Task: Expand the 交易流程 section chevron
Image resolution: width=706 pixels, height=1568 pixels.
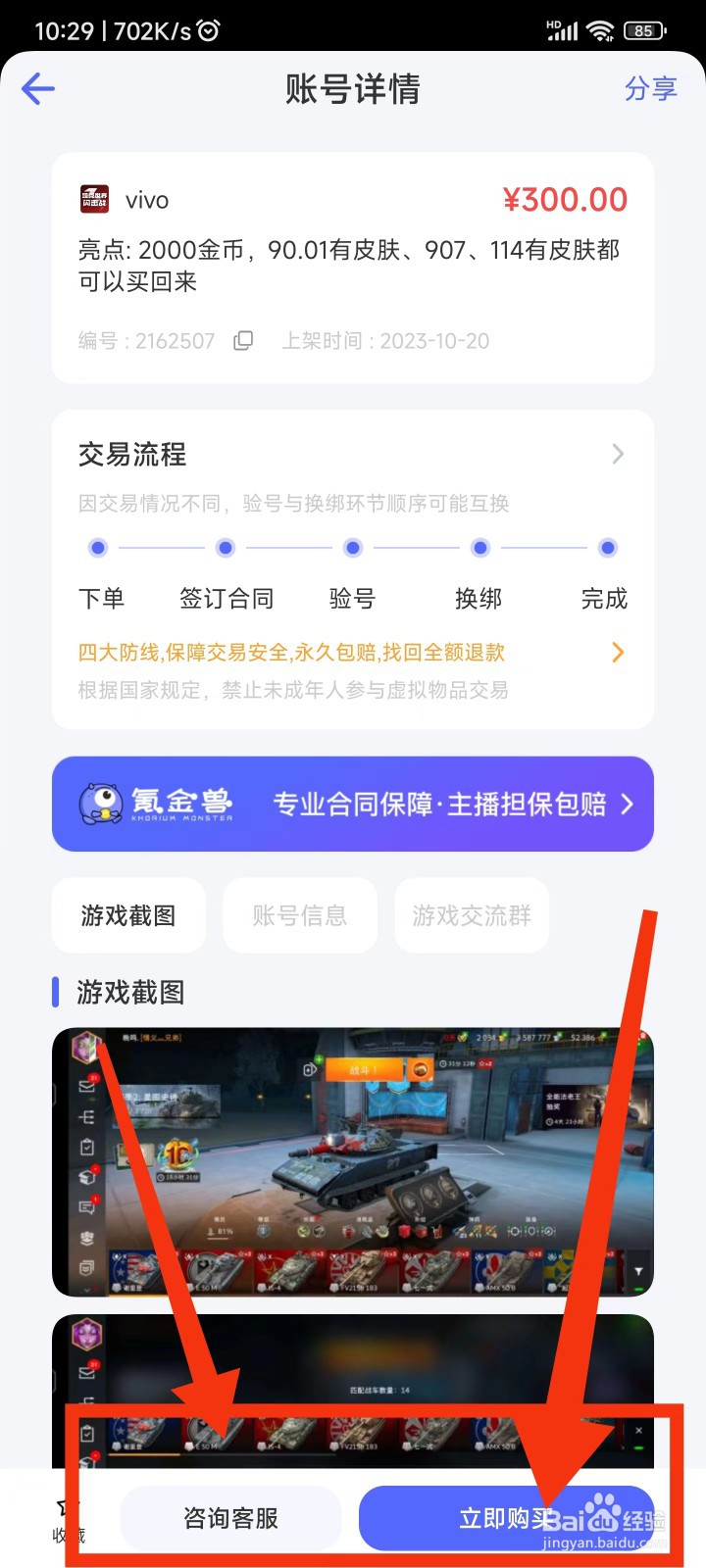Action: click(x=617, y=454)
